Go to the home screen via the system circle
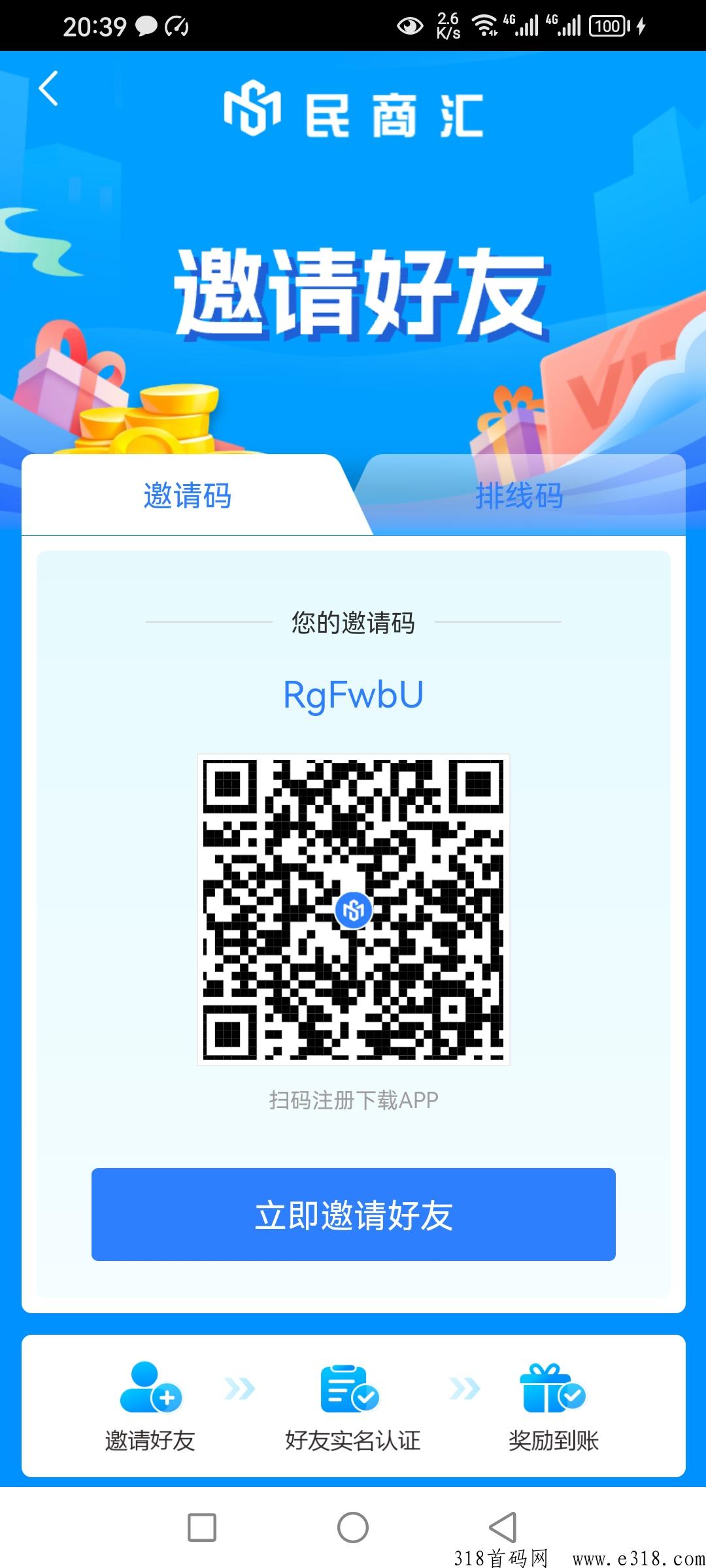706x1568 pixels. [353, 1527]
